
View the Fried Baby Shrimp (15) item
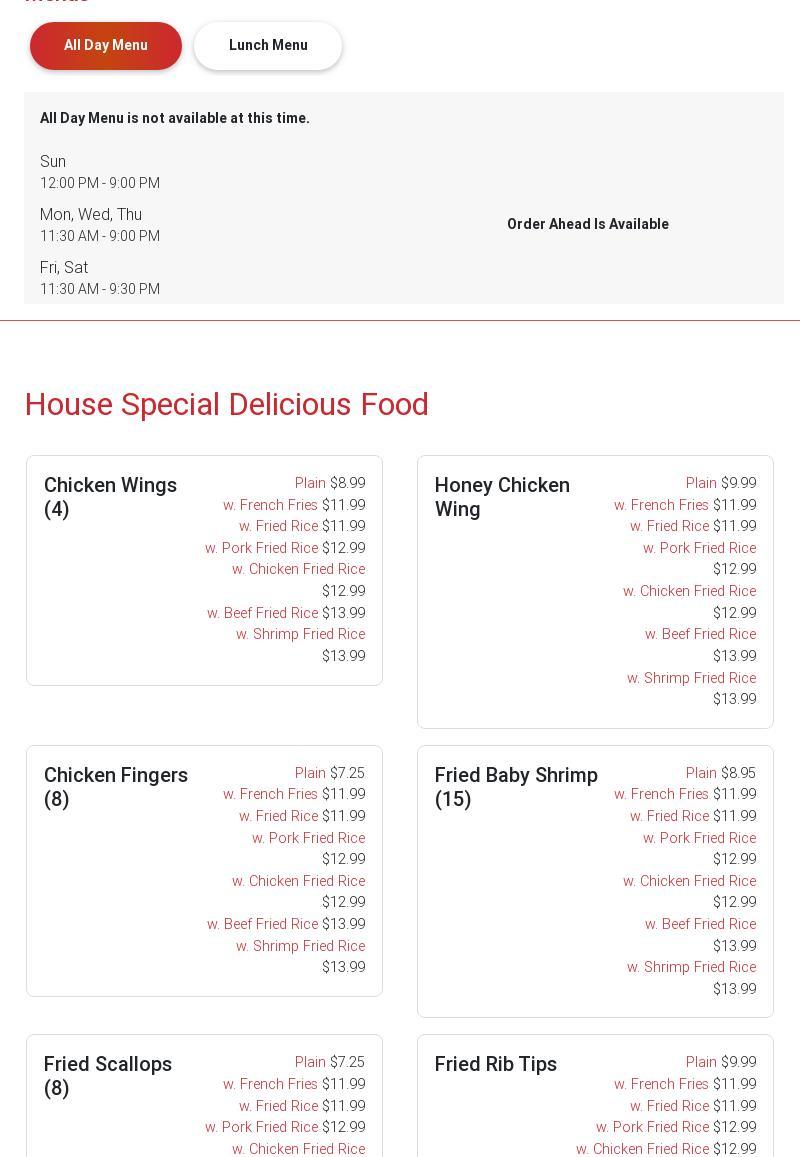(516, 787)
